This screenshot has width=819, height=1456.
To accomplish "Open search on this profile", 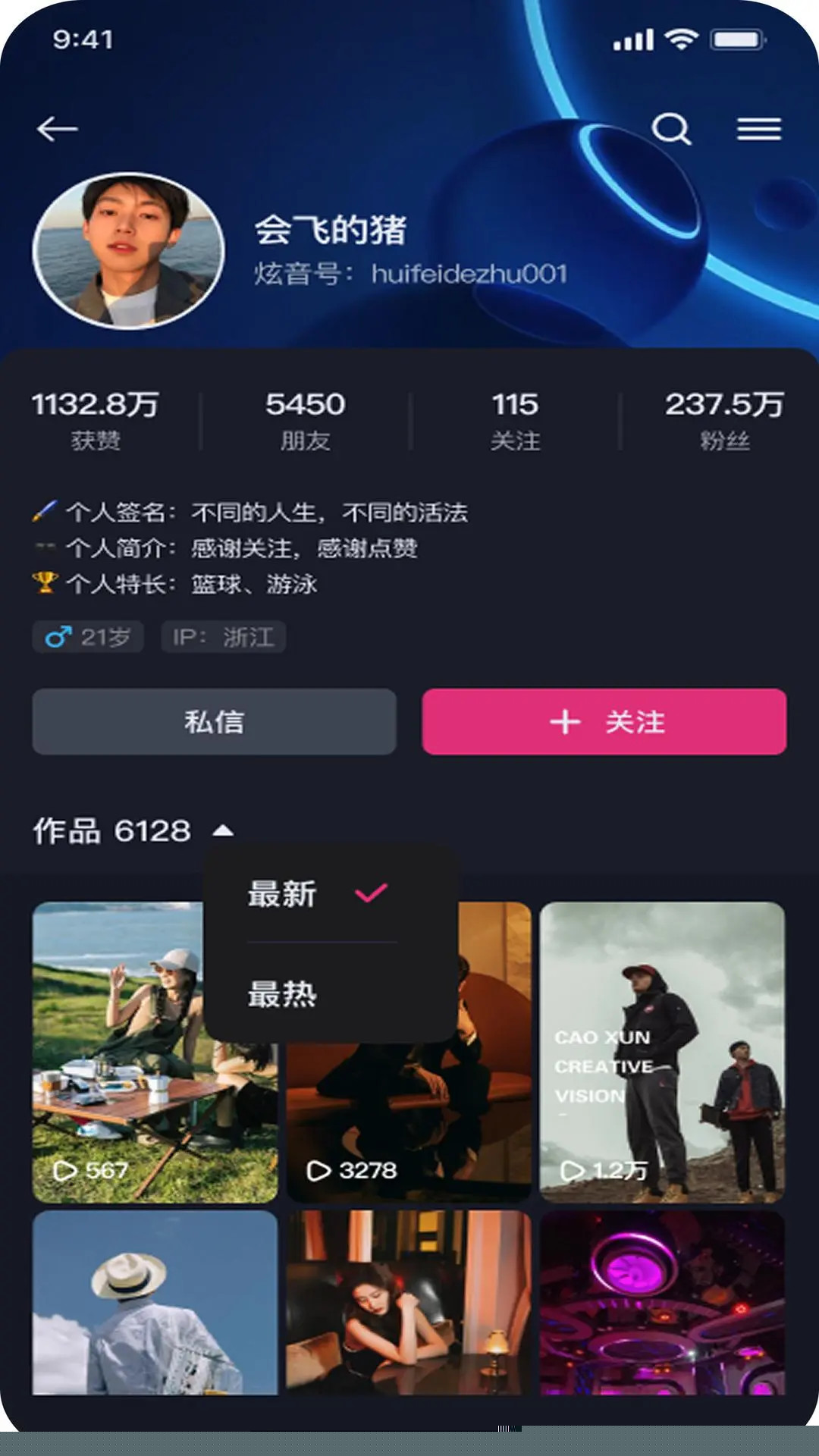I will (671, 129).
